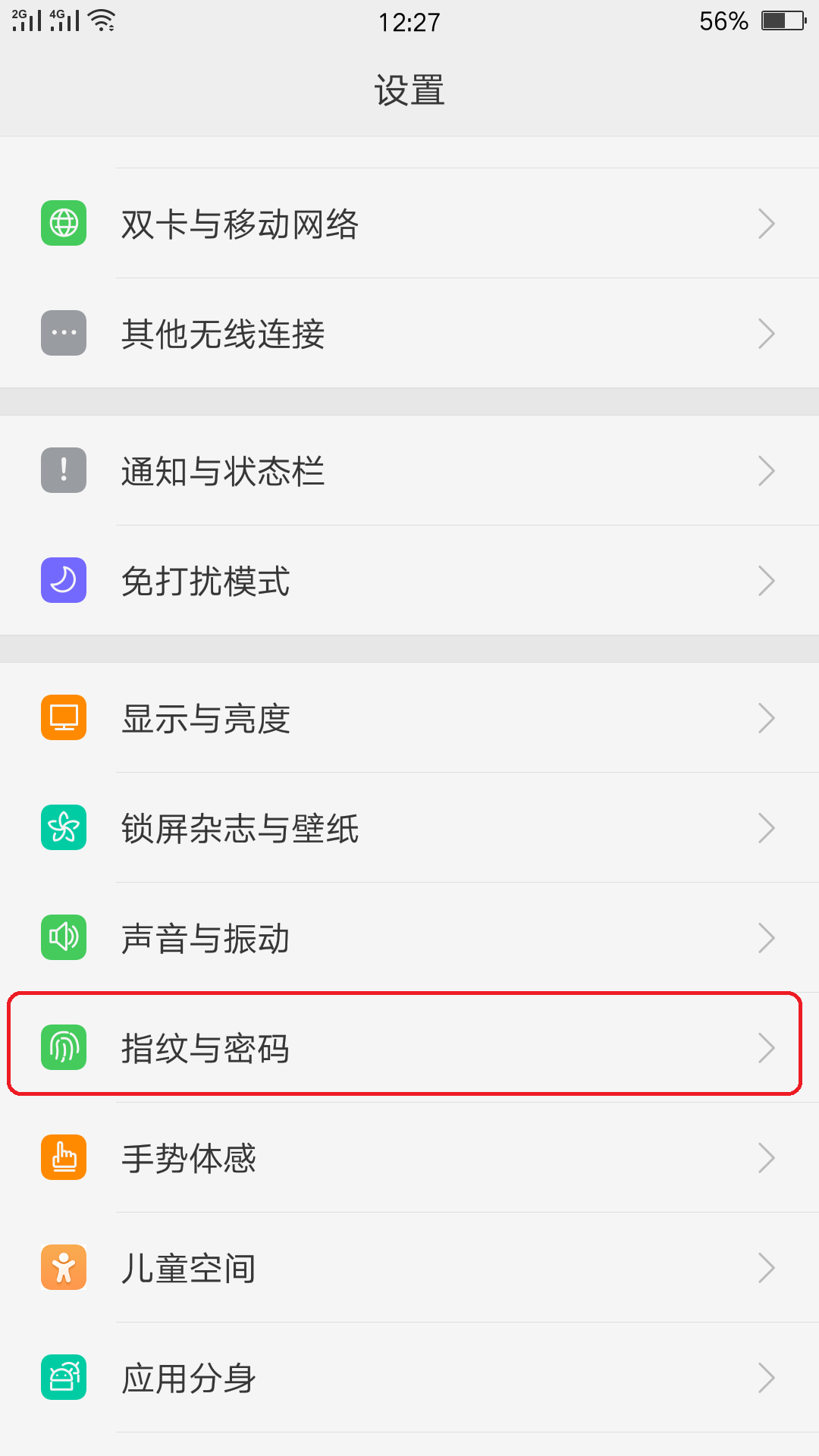Tap the 显示与亮度 monitor icon

click(64, 716)
